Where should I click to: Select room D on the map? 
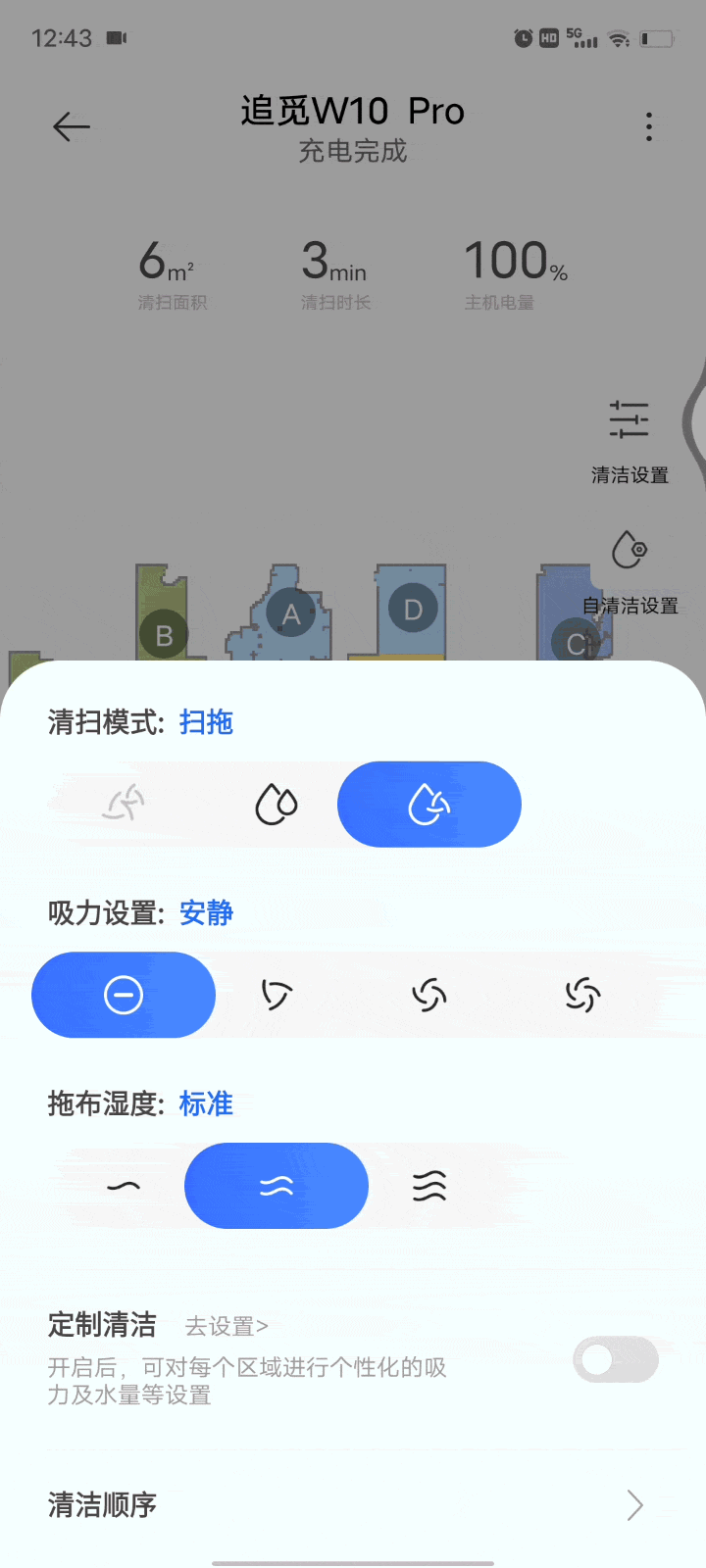[x=413, y=610]
